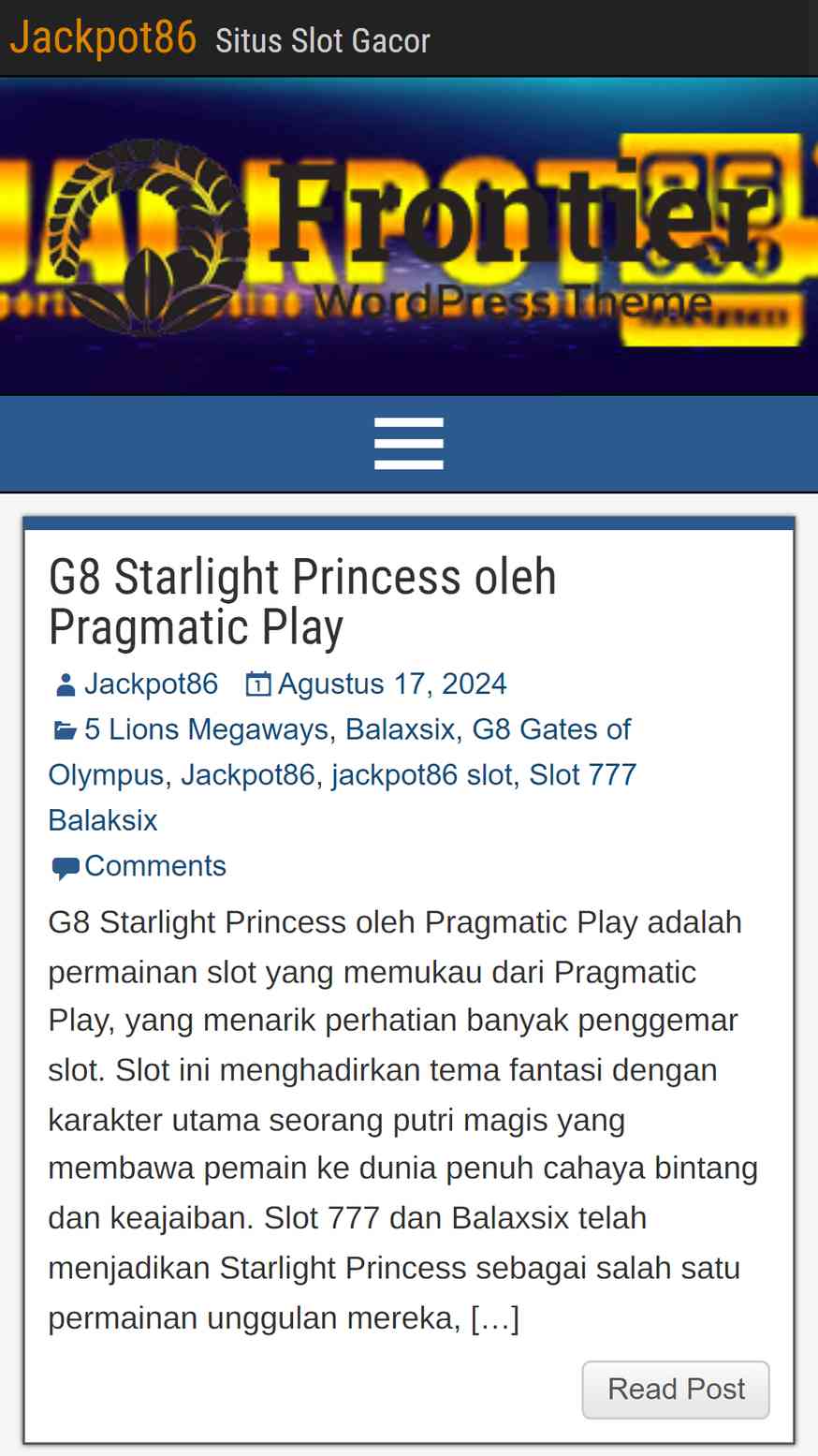This screenshot has height=1456, width=818.
Task: Open the Frontier header banner
Action: (409, 236)
